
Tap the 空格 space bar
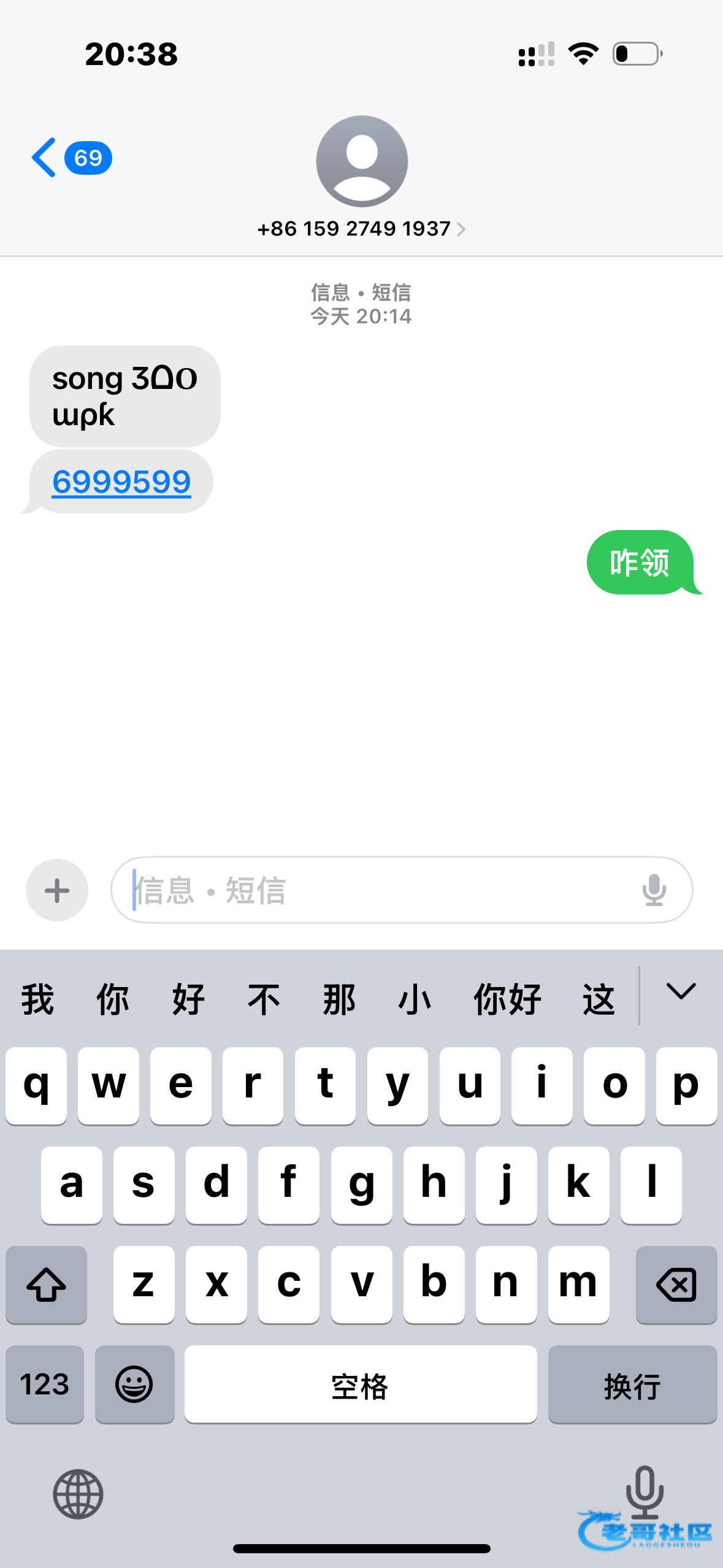(x=361, y=1384)
